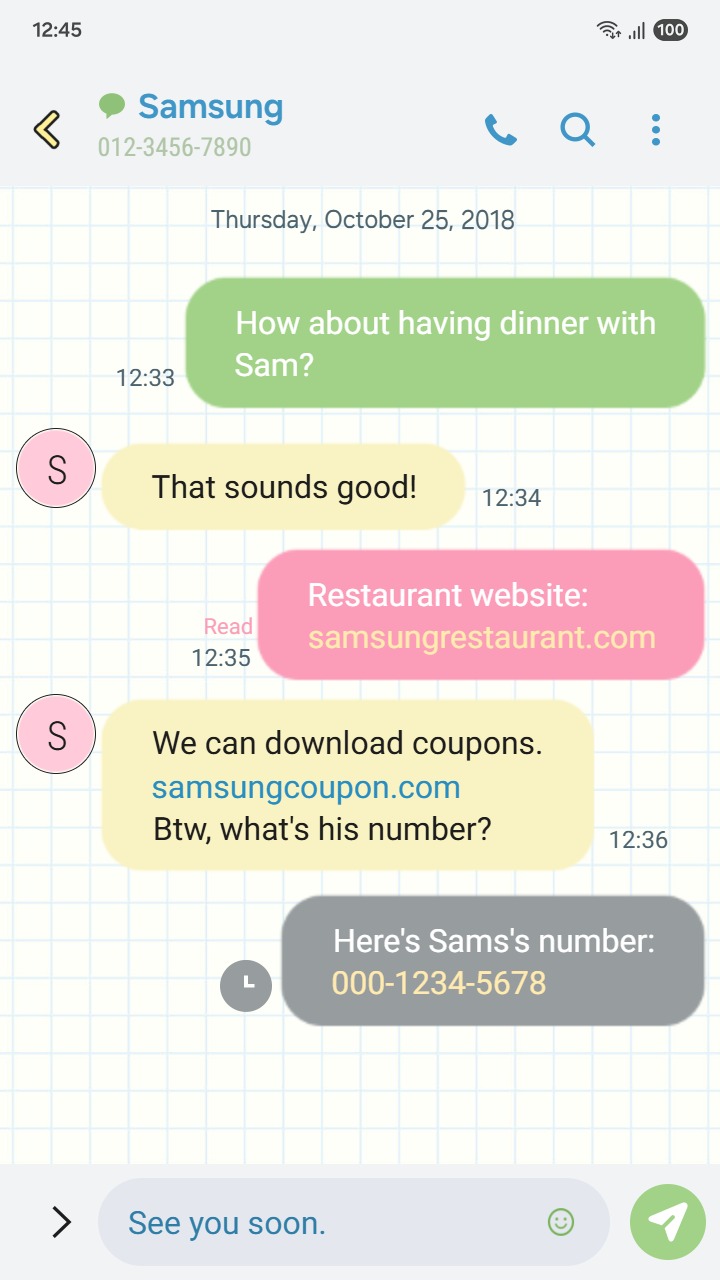Screen dimensions: 720x1280
Task: Call the Samsung contact
Action: coord(500,130)
